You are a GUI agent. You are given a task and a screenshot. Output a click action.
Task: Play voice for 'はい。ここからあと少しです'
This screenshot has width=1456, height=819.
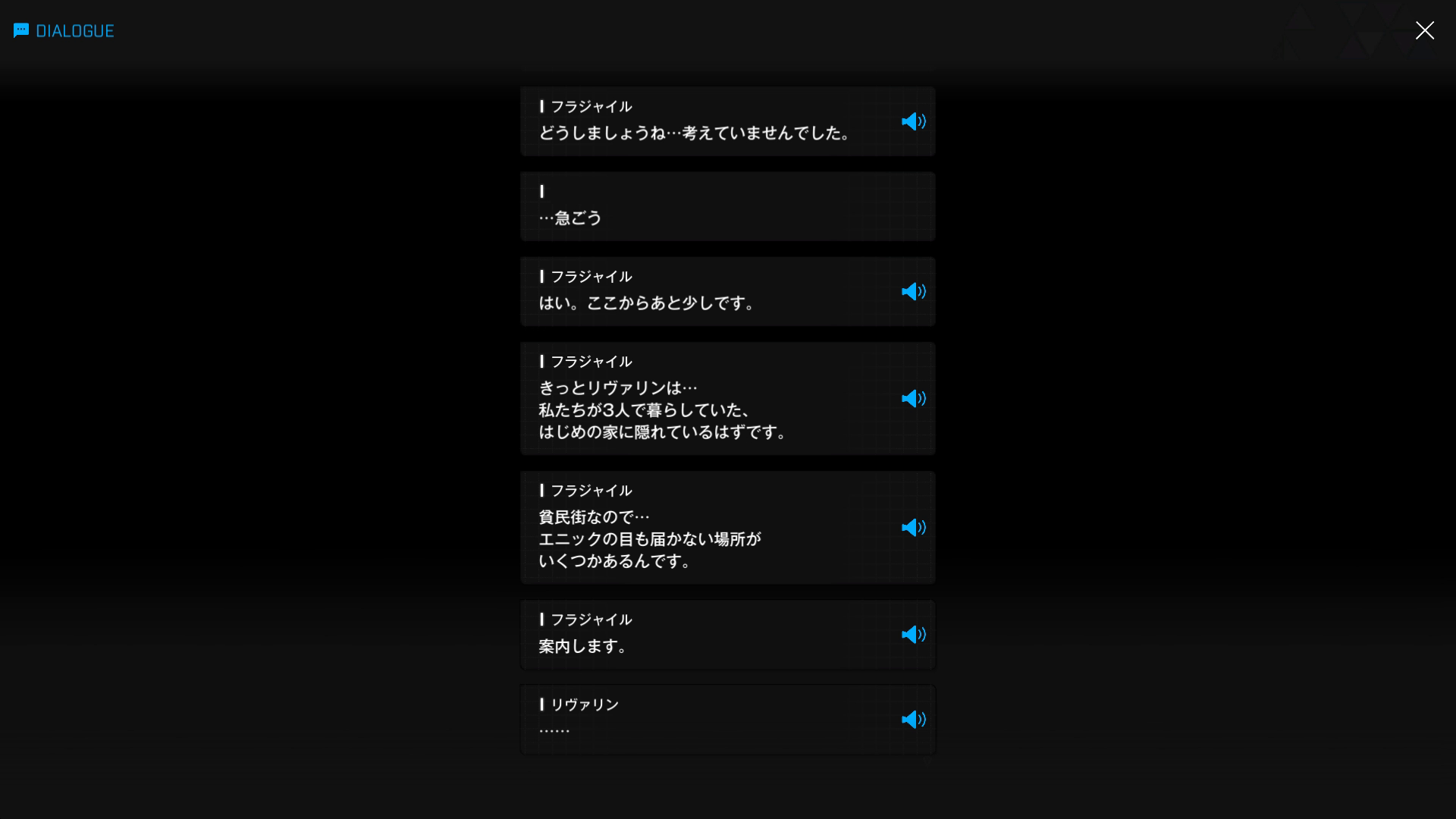pos(913,292)
